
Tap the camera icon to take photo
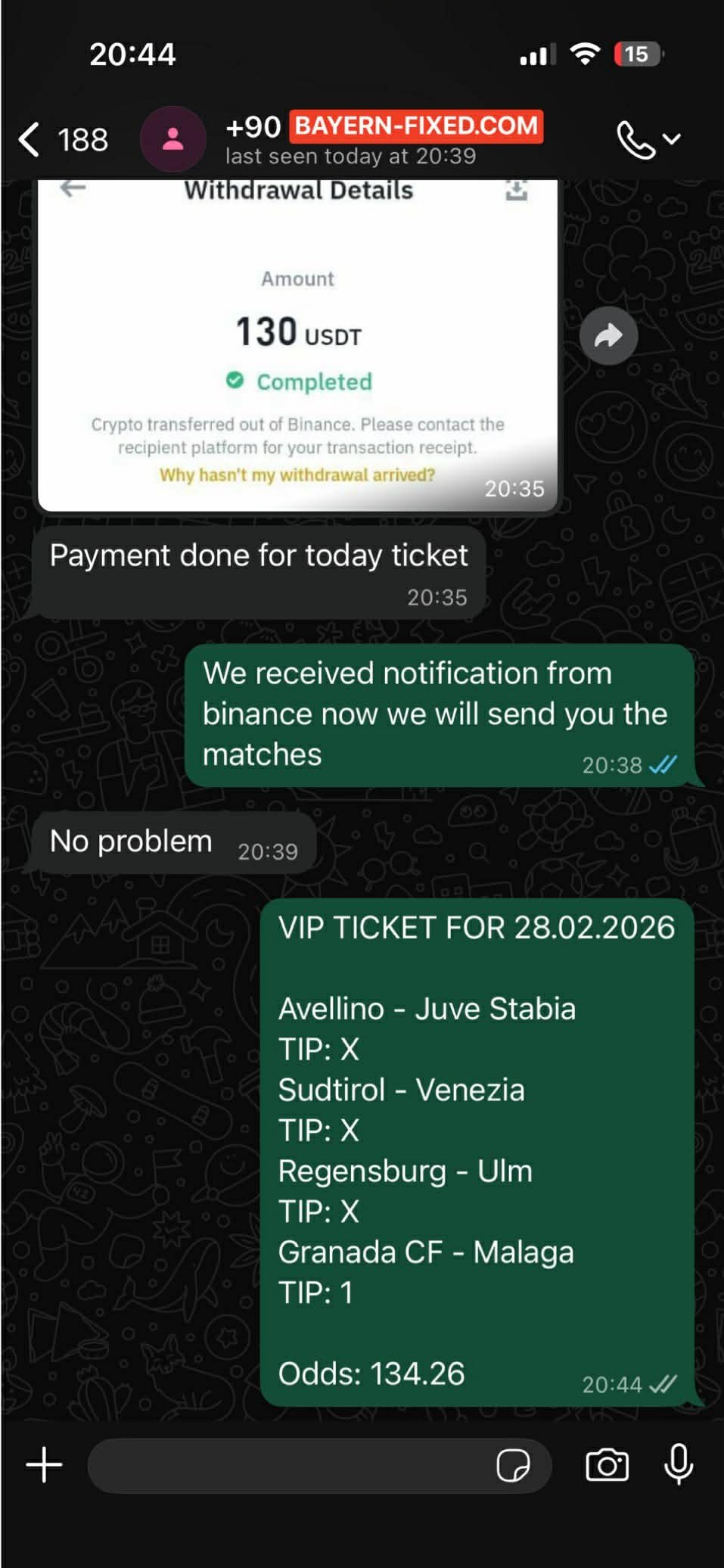607,1465
